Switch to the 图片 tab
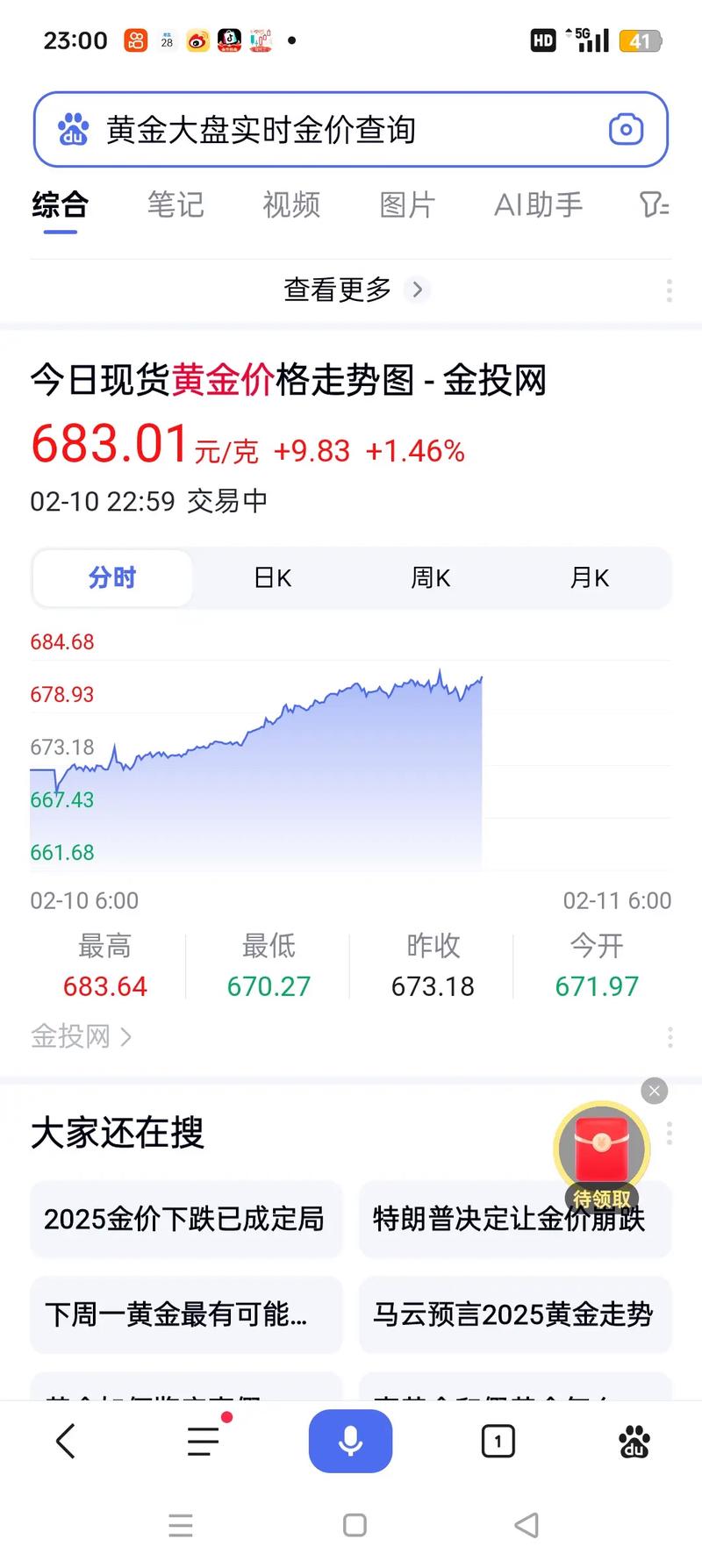Viewport: 702px width, 1568px height. tap(407, 205)
